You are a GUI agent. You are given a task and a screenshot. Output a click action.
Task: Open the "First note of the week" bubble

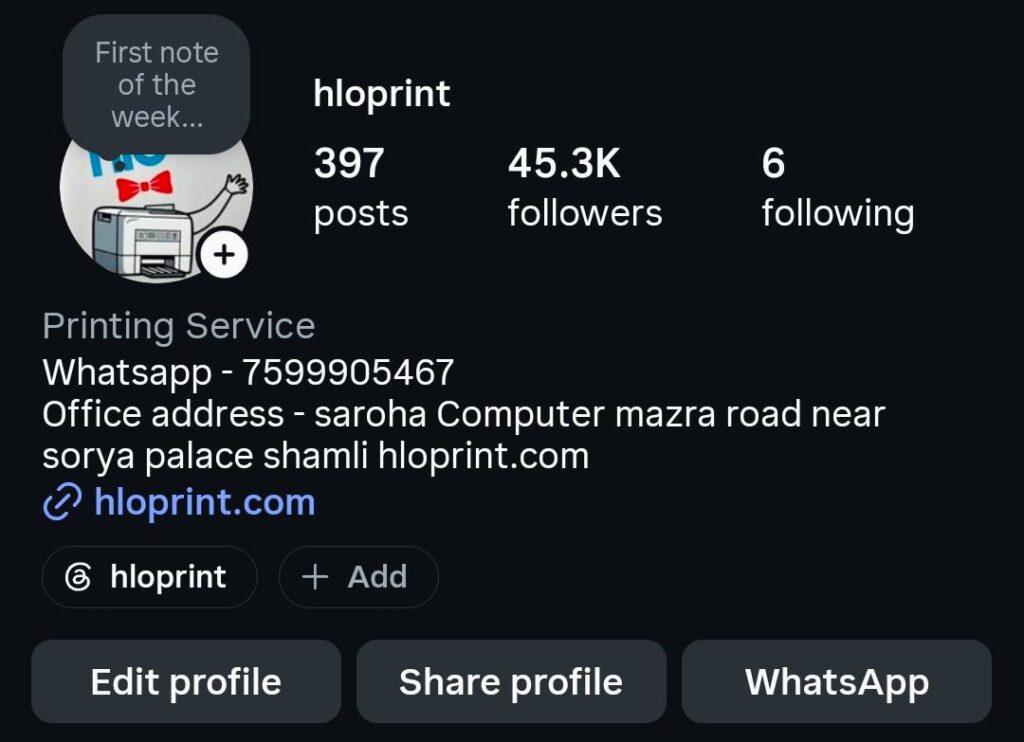pos(156,85)
